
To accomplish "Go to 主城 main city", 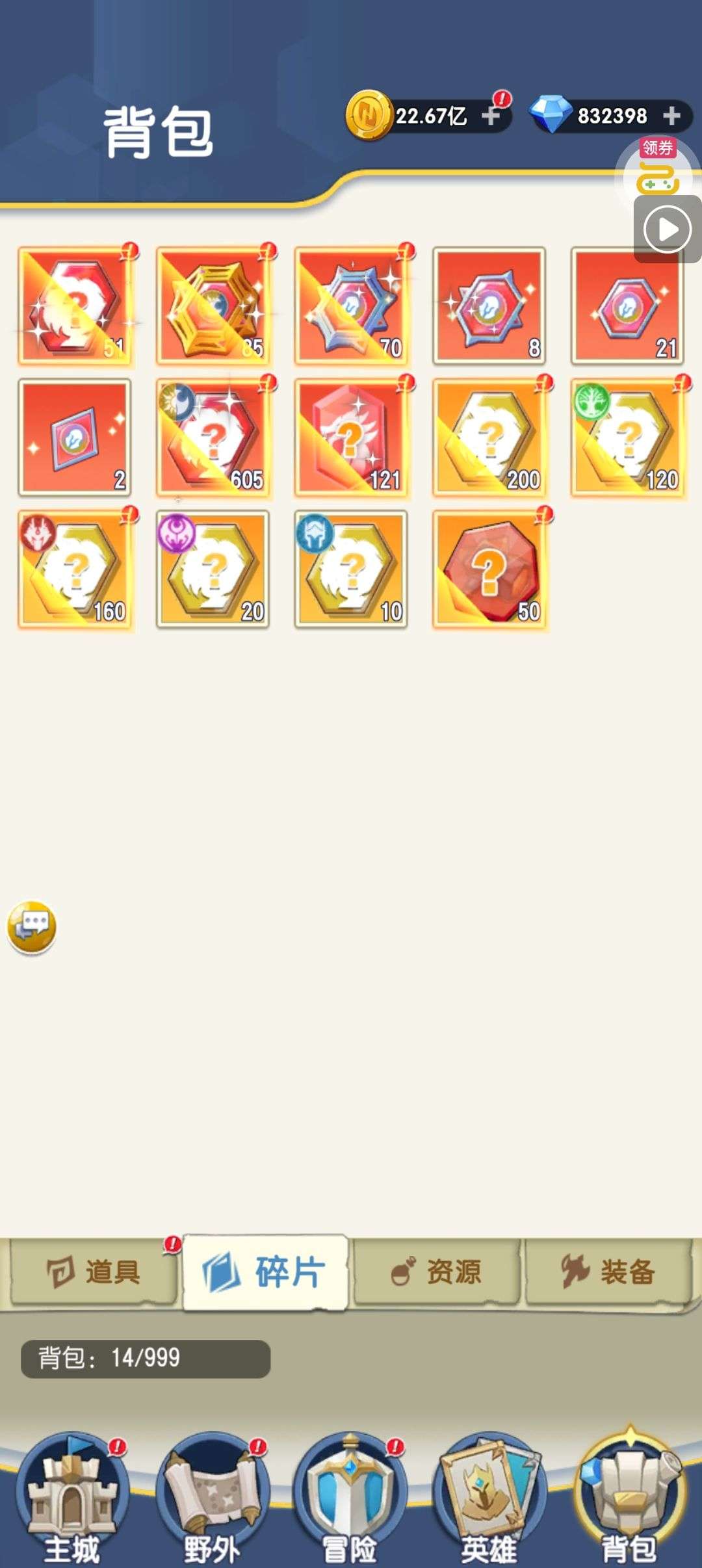I will pyautogui.click(x=71, y=1503).
